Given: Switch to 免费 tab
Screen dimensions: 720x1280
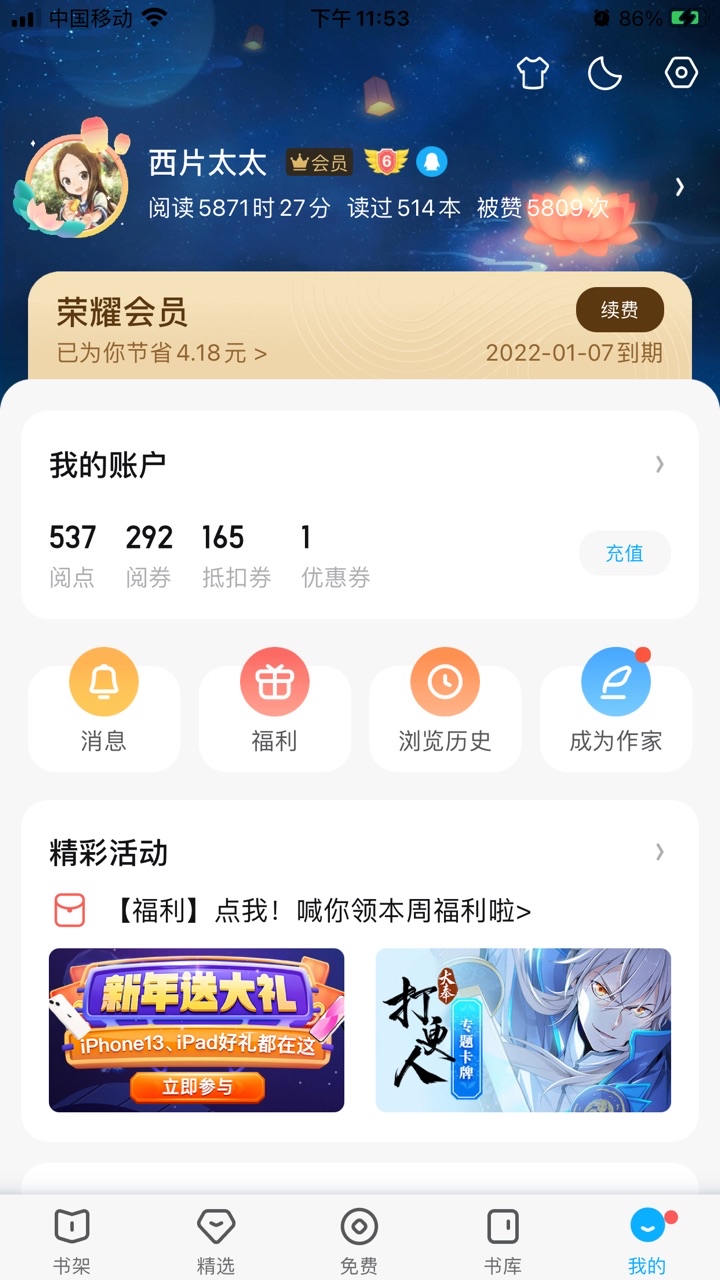Looking at the screenshot, I should 359,1238.
